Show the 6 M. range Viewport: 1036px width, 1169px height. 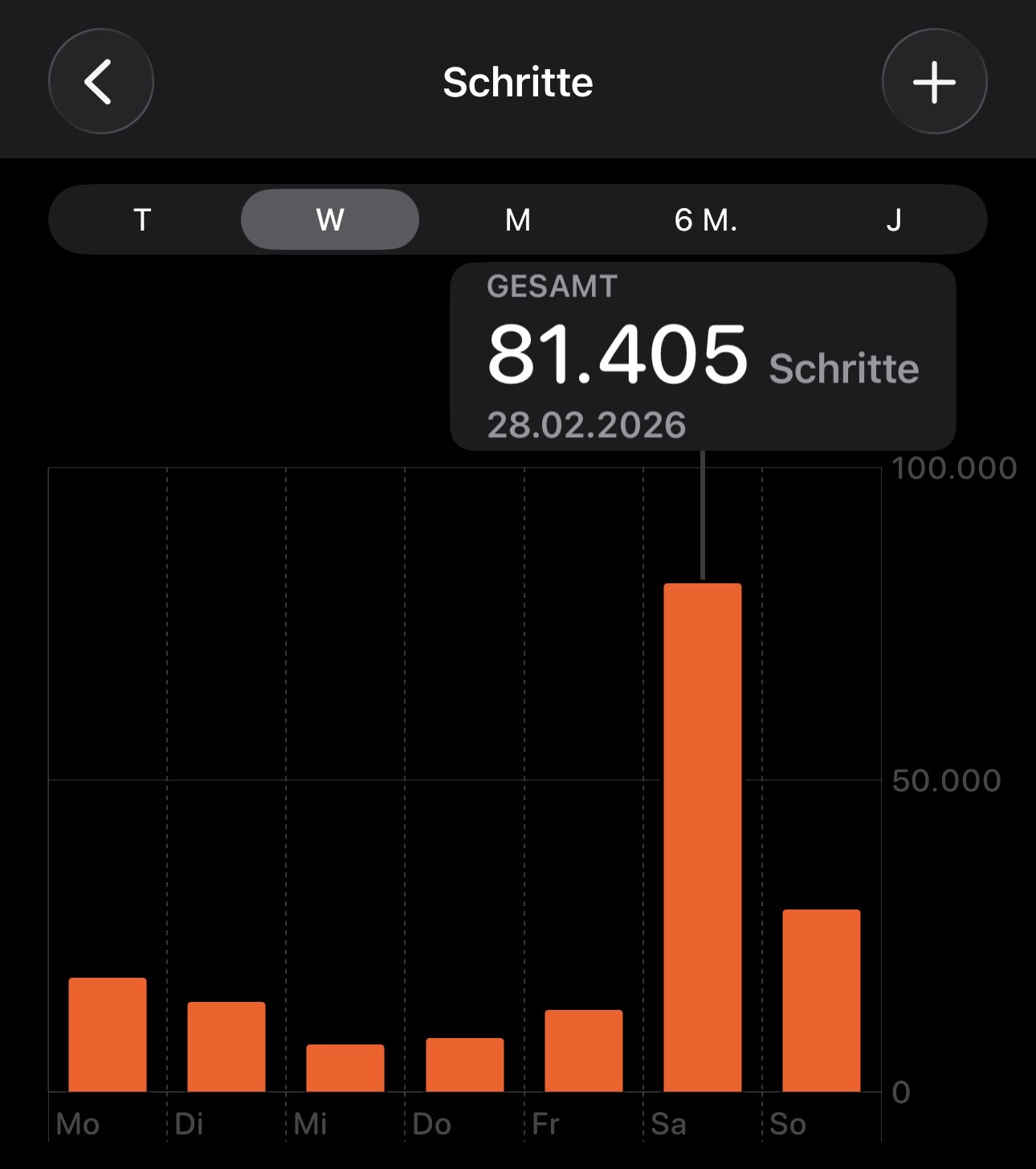(706, 219)
